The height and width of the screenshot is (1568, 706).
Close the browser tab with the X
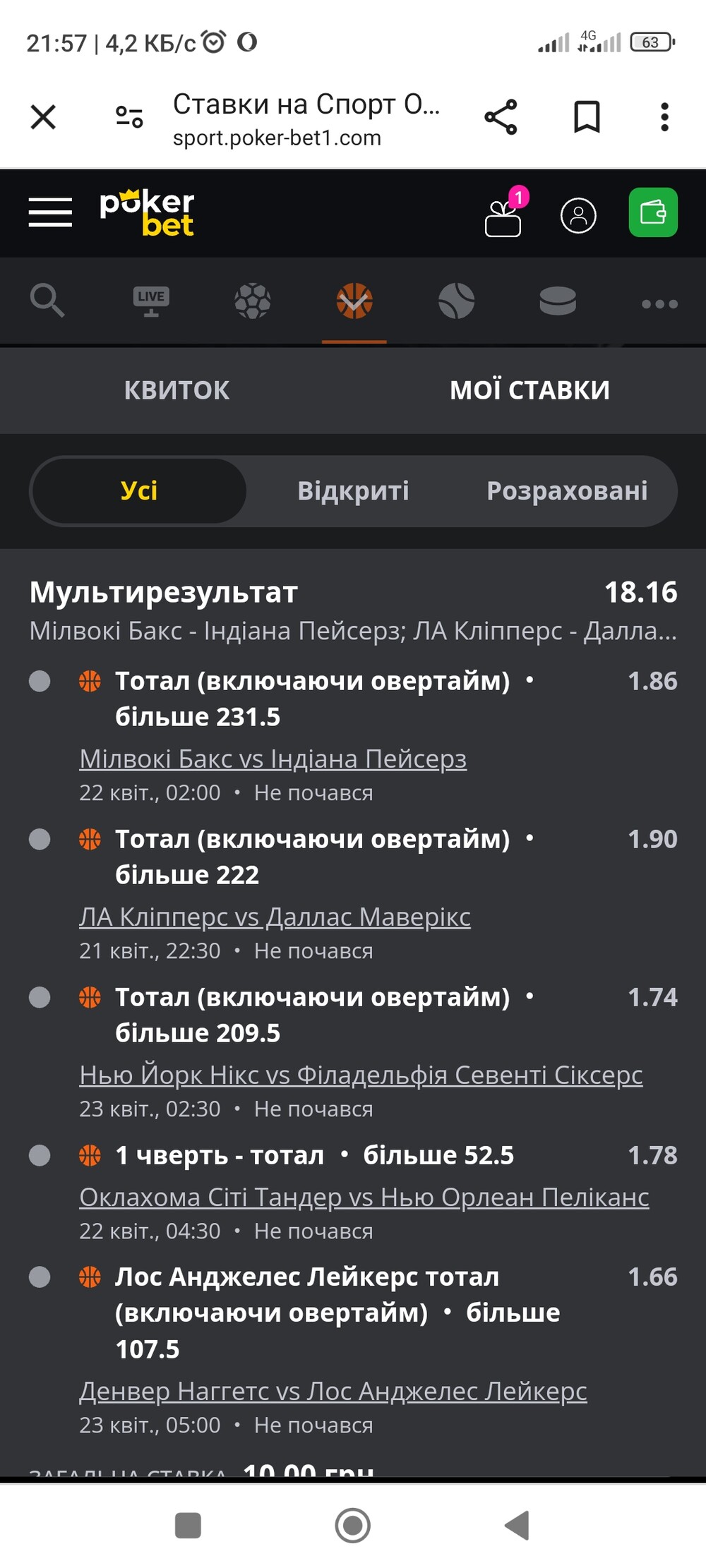43,116
